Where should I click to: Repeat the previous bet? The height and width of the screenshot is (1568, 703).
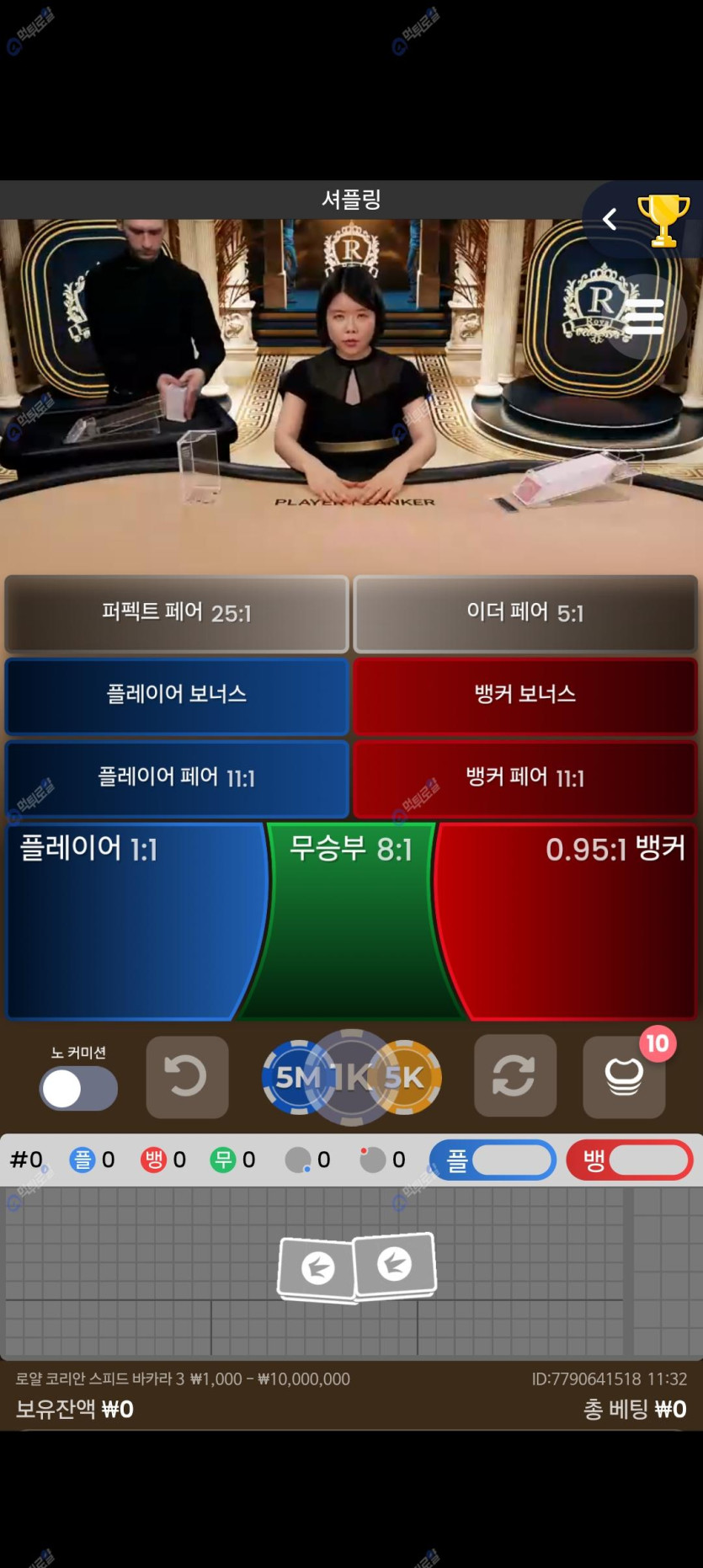tap(514, 1077)
